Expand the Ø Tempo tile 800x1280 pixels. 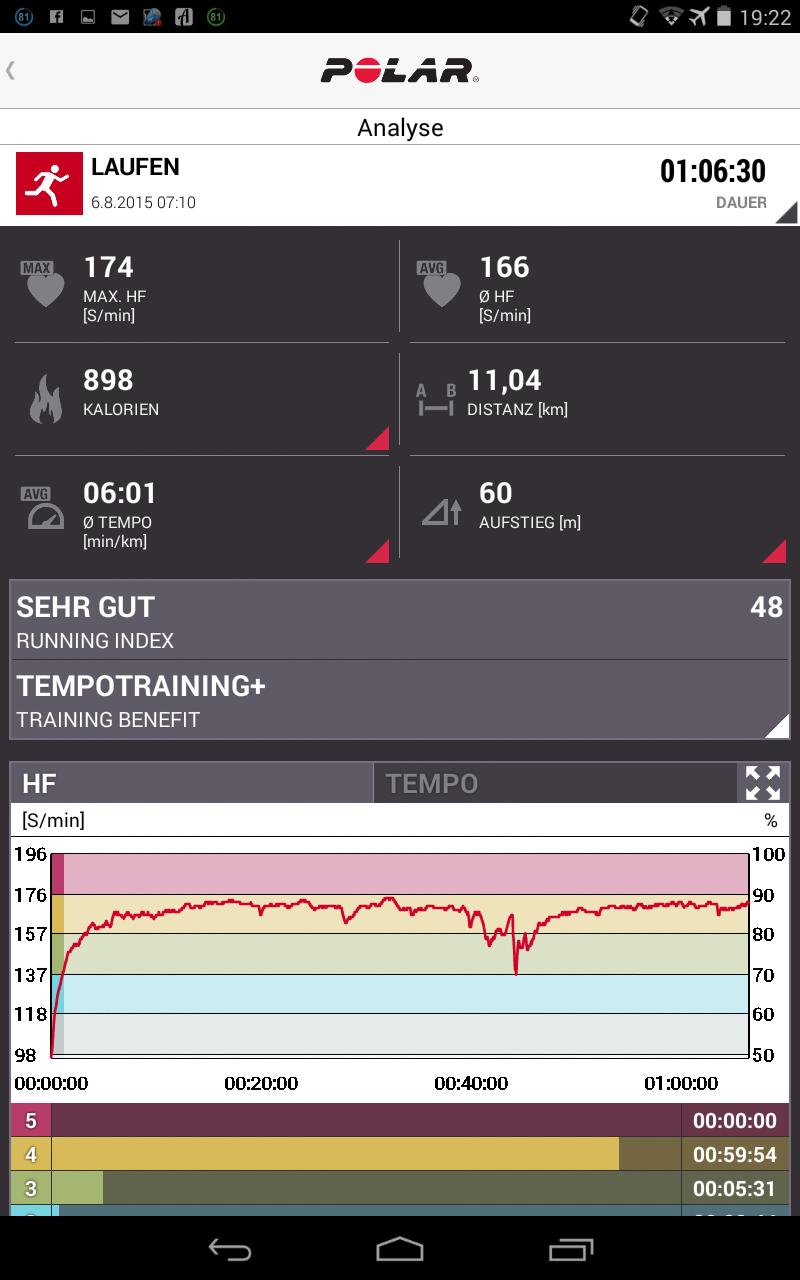(x=202, y=512)
